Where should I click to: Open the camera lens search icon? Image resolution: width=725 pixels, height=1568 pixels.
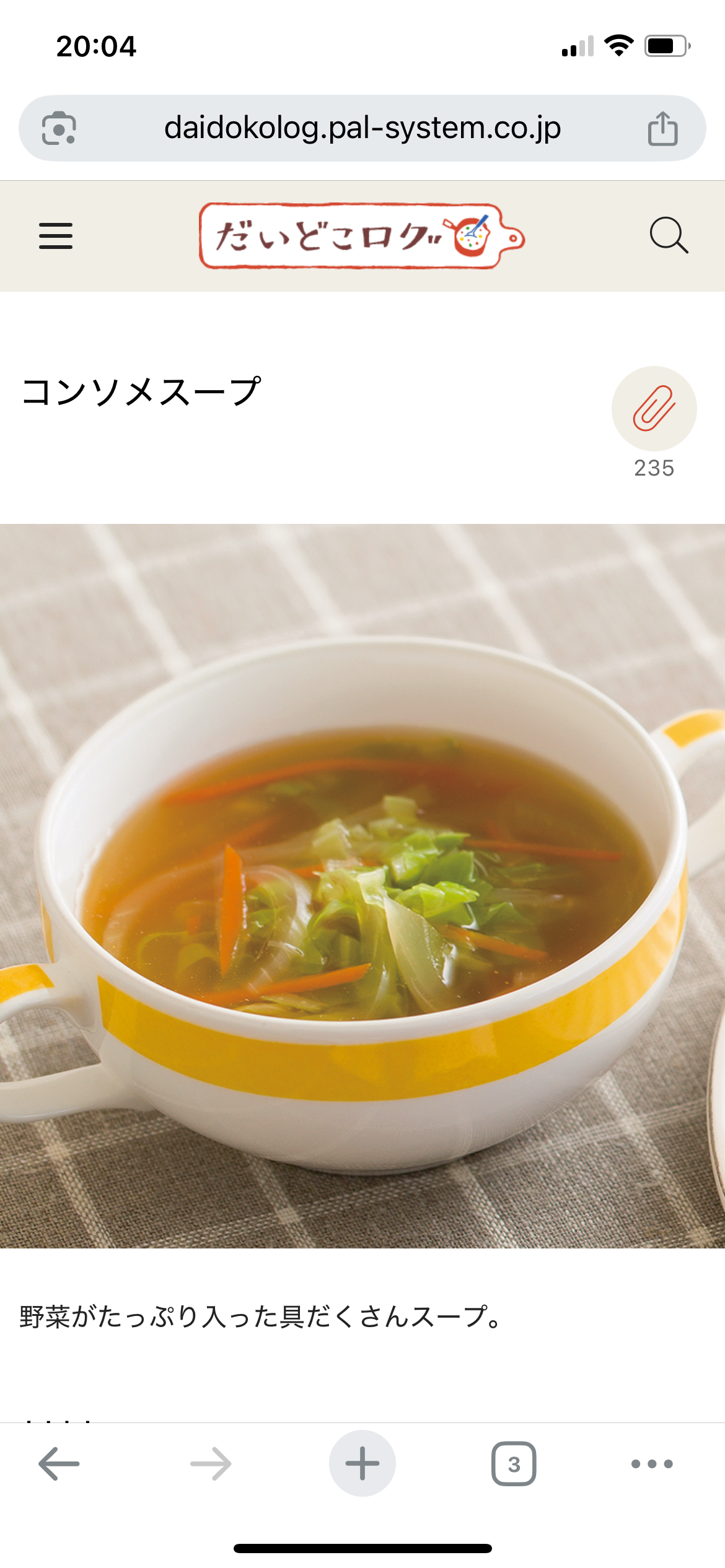[59, 128]
